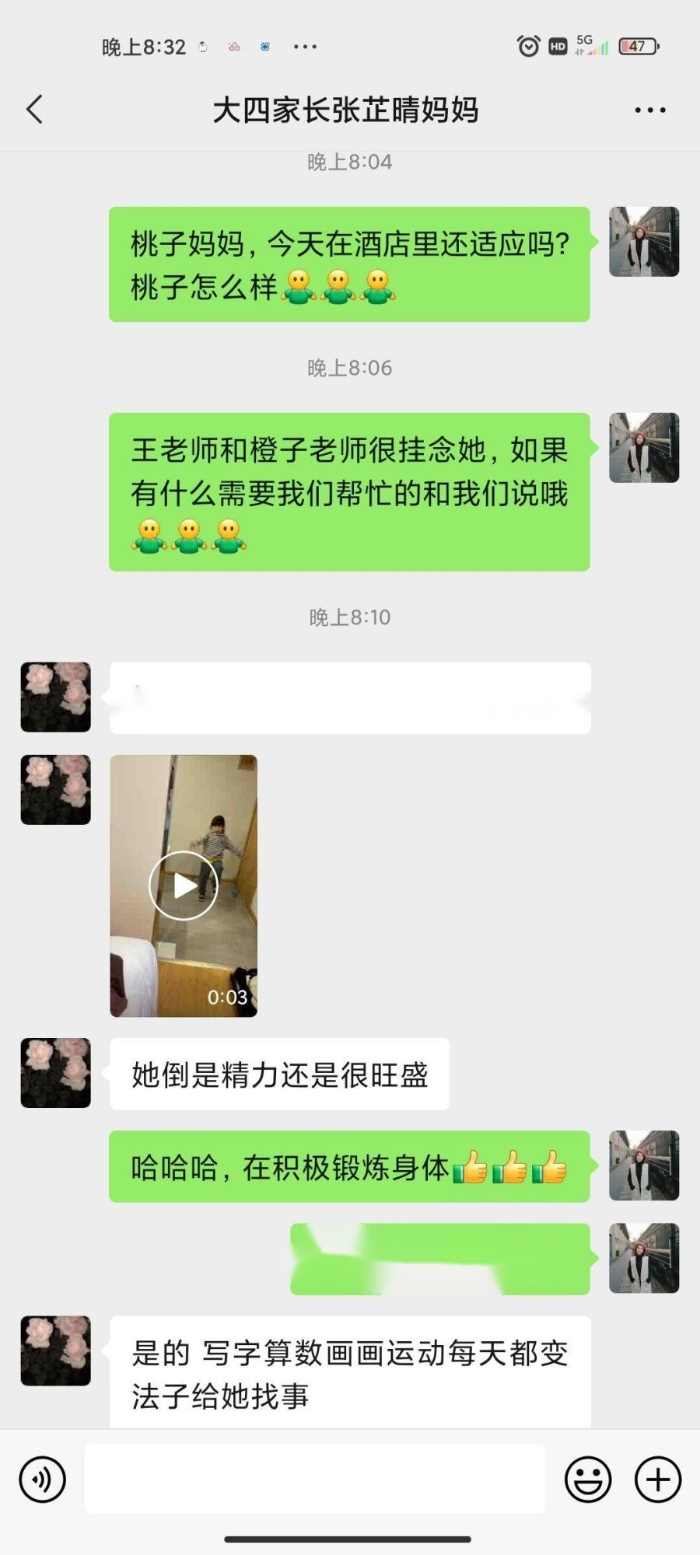Open my avatar beside 哈哈哈 message
The width and height of the screenshot is (700, 1555).
click(x=644, y=1166)
